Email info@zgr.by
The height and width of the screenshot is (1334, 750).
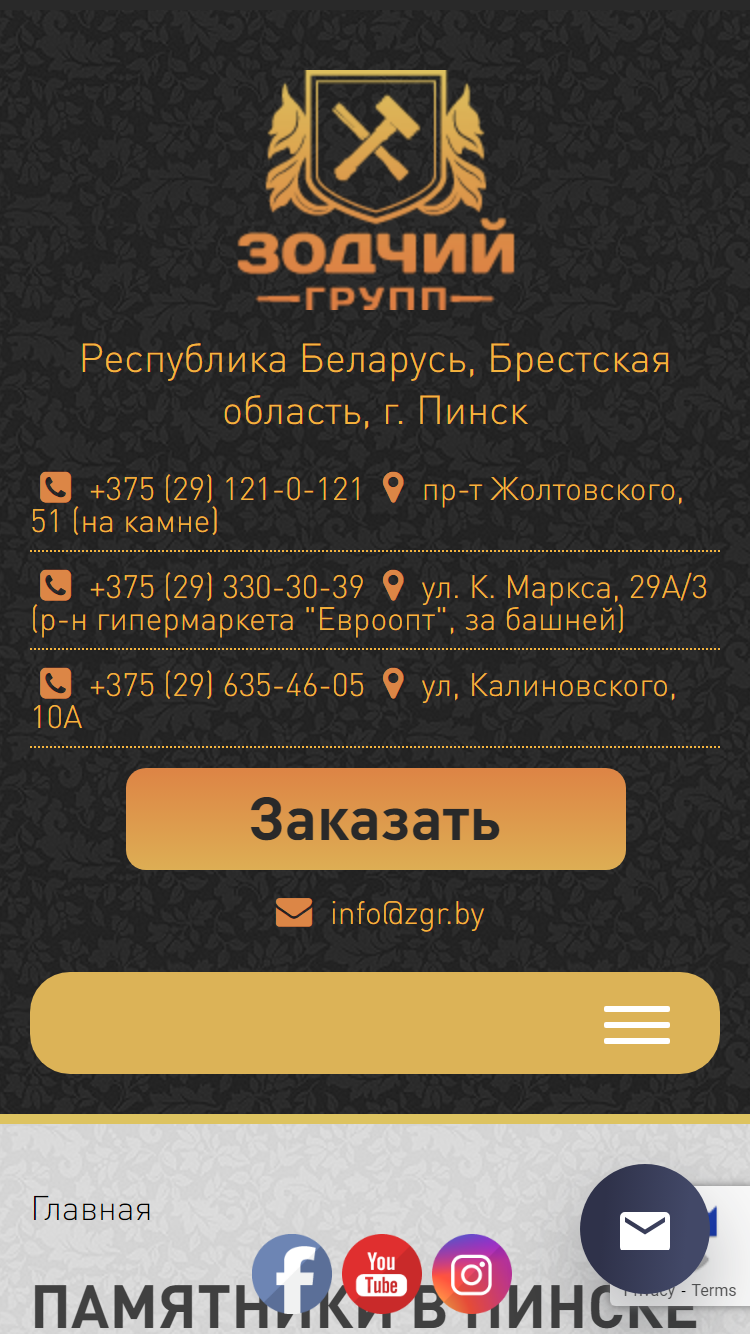[407, 914]
